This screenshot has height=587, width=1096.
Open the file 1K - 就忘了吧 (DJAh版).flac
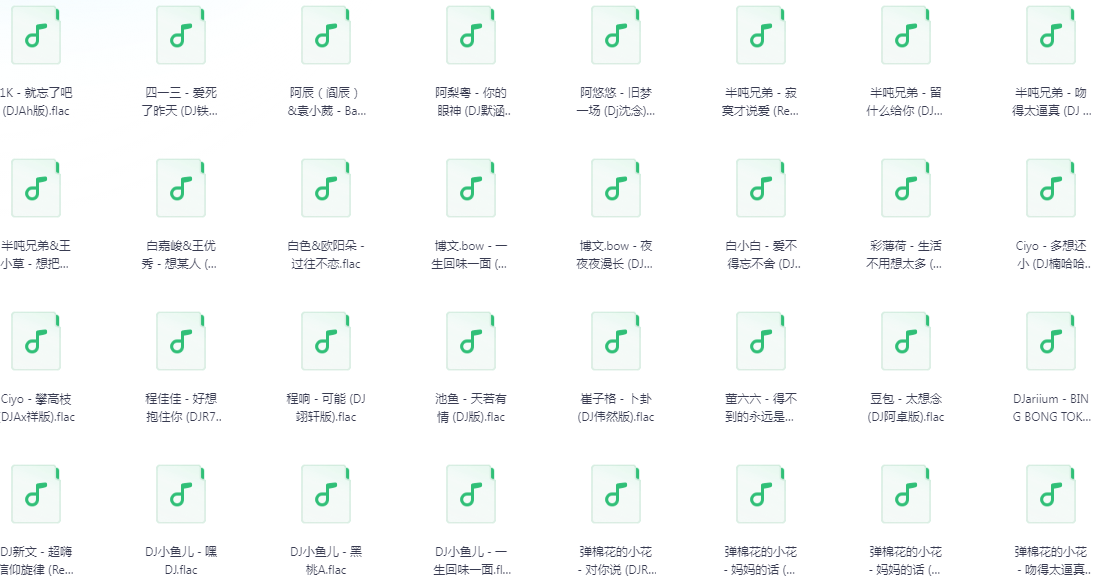point(36,36)
